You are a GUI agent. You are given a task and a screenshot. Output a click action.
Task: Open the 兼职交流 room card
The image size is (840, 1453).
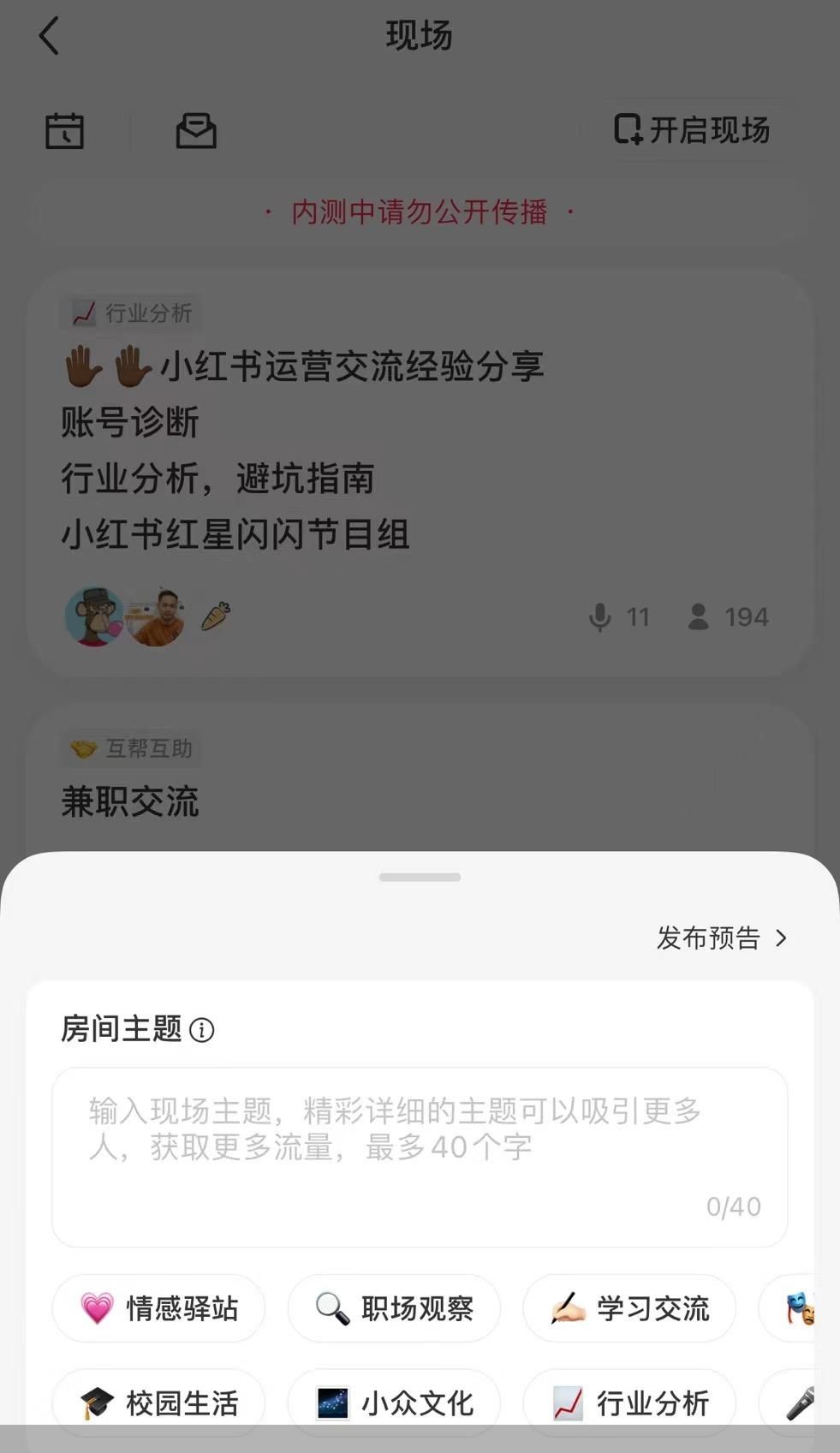tap(420, 788)
